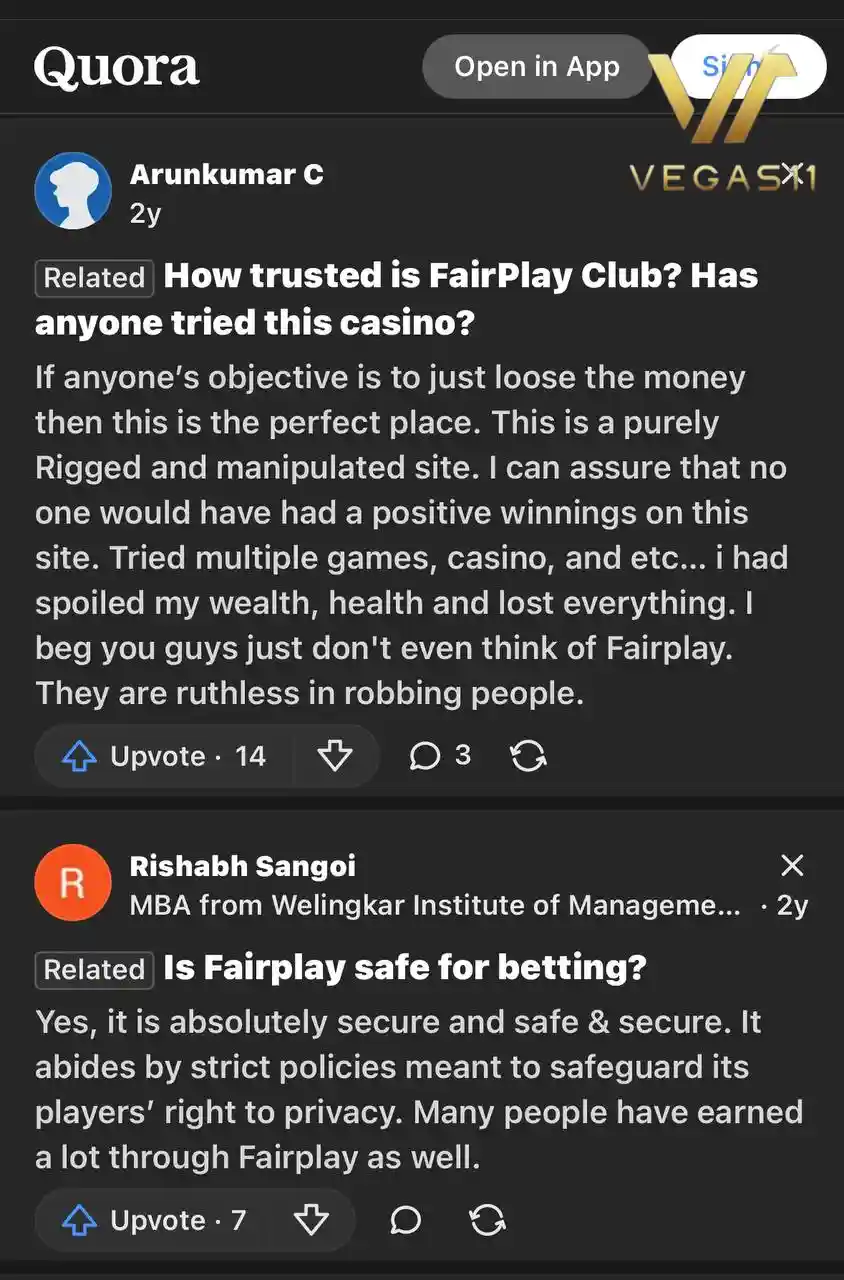The height and width of the screenshot is (1280, 844).
Task: Repost Arunkumar C's answer
Action: [528, 756]
